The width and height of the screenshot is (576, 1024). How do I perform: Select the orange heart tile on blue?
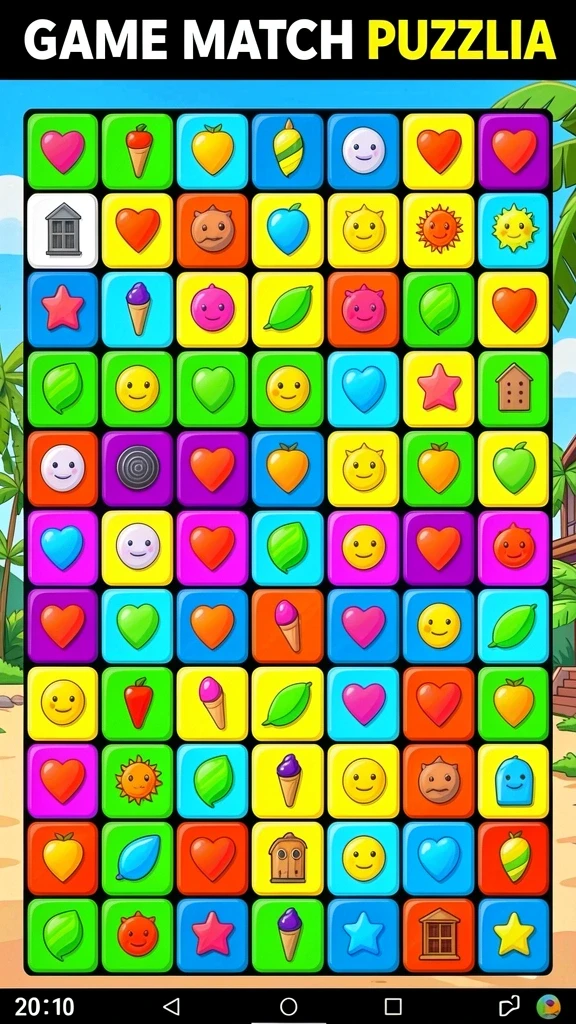(213, 625)
